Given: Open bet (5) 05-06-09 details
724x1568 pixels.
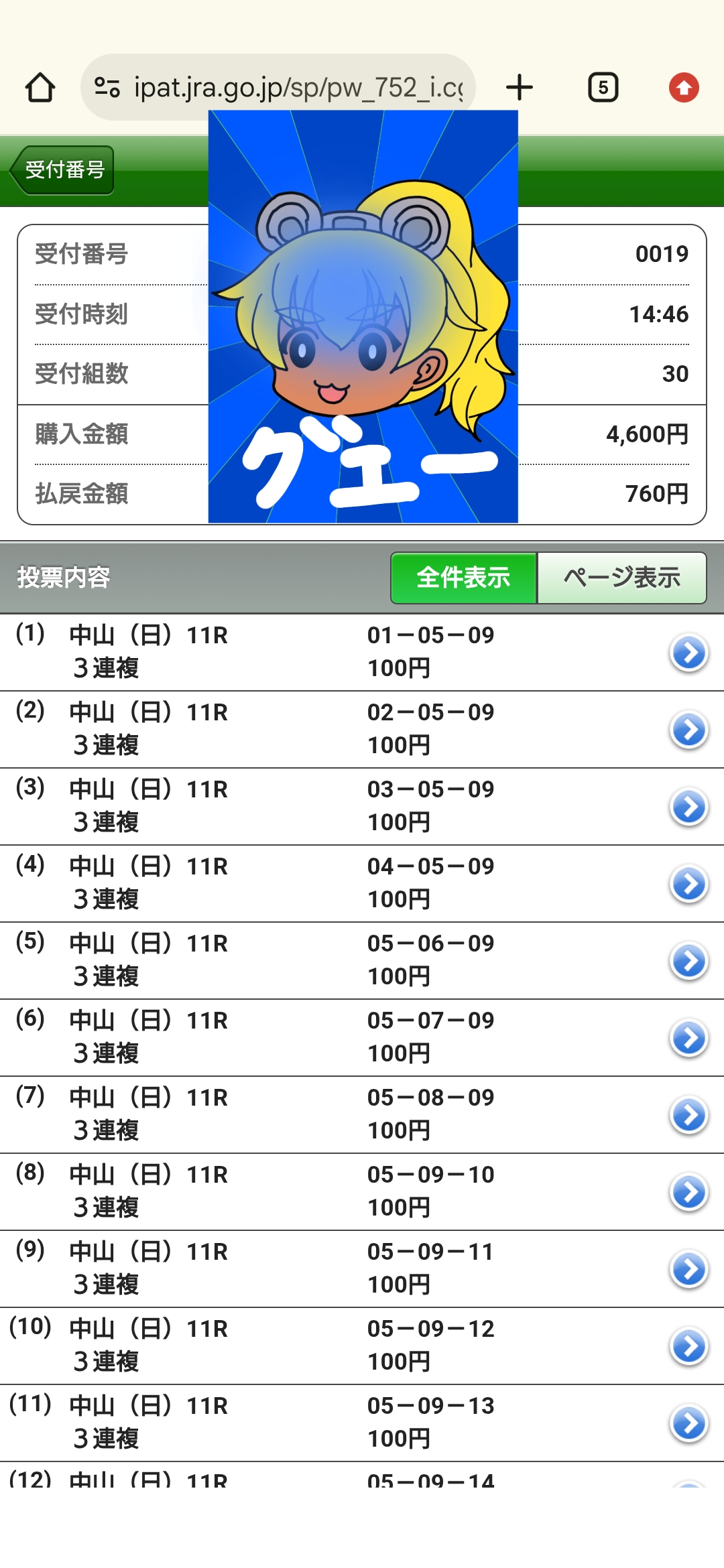Looking at the screenshot, I should (x=688, y=961).
